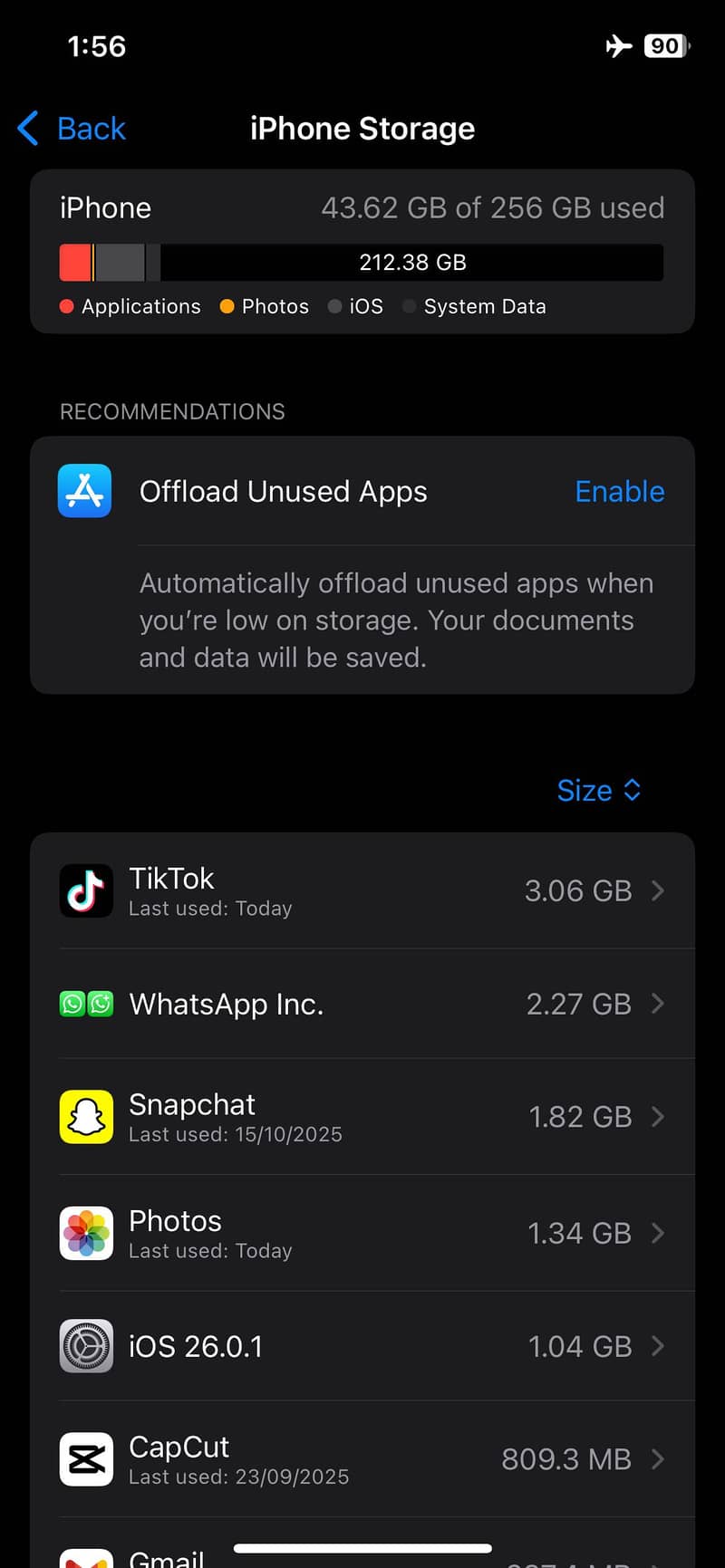
Task: Open CapCut storage details
Action: pos(362,1459)
